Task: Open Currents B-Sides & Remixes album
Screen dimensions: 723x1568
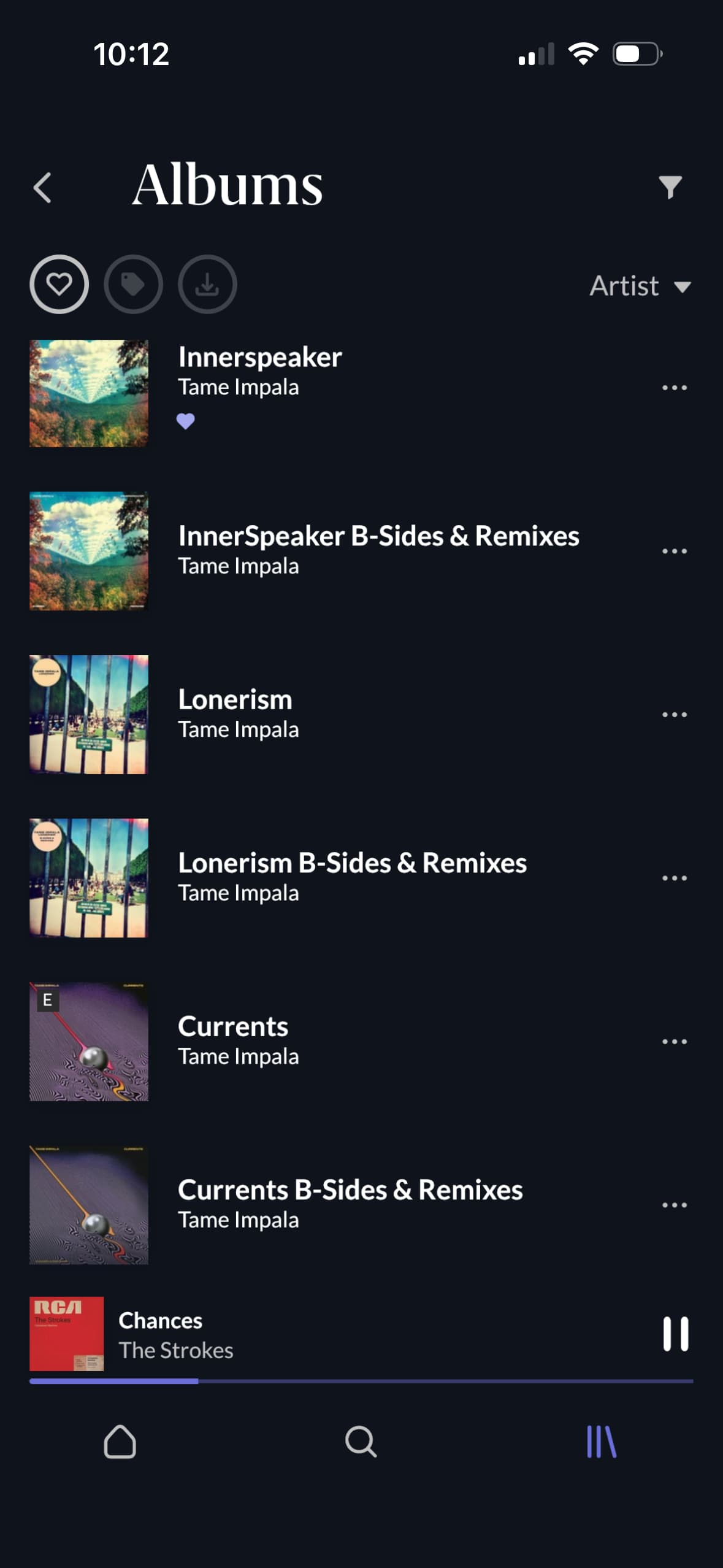Action: click(350, 1190)
